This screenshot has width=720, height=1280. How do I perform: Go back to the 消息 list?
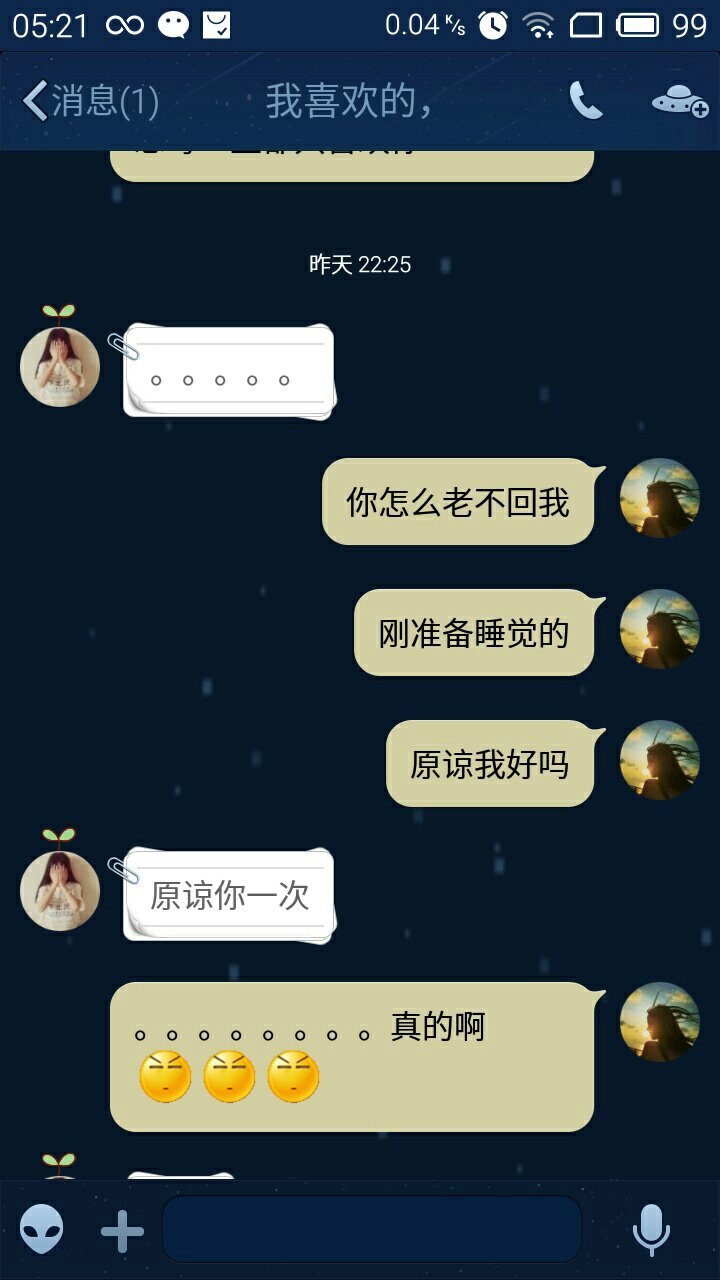coord(88,101)
